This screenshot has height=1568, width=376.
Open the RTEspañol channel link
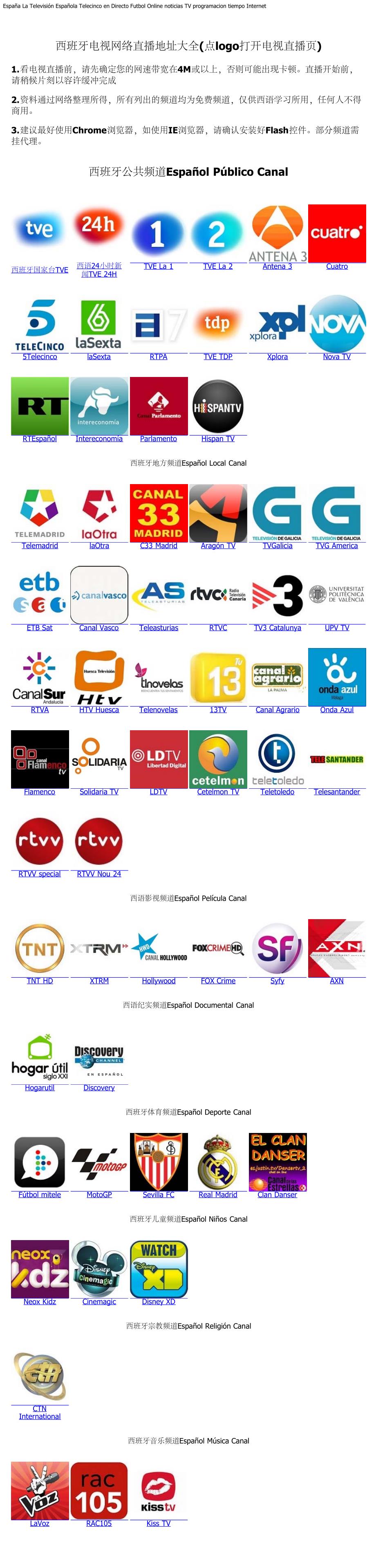click(40, 439)
